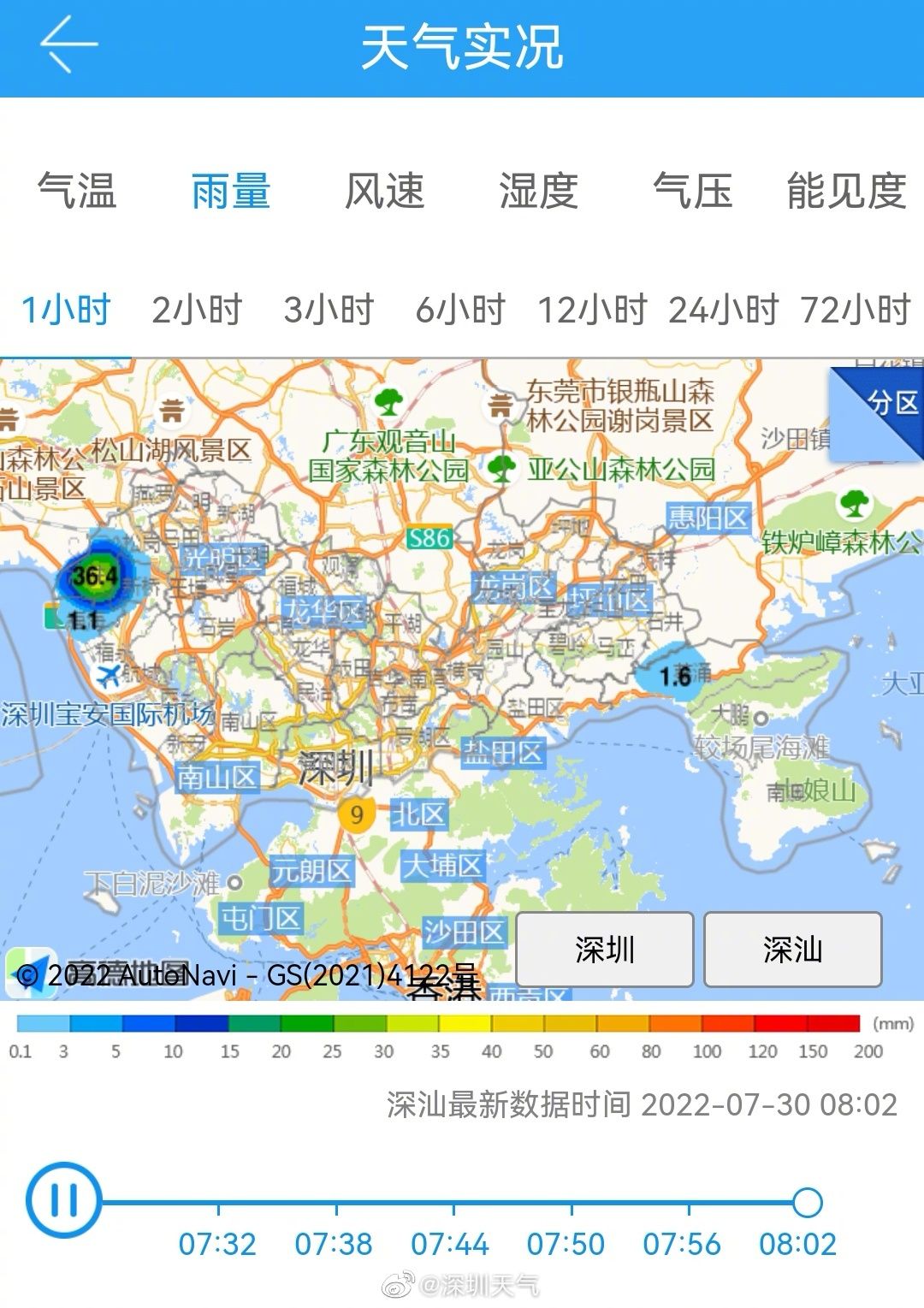Switch to the 湿度 tab
The image size is (924, 1308).
539,191
